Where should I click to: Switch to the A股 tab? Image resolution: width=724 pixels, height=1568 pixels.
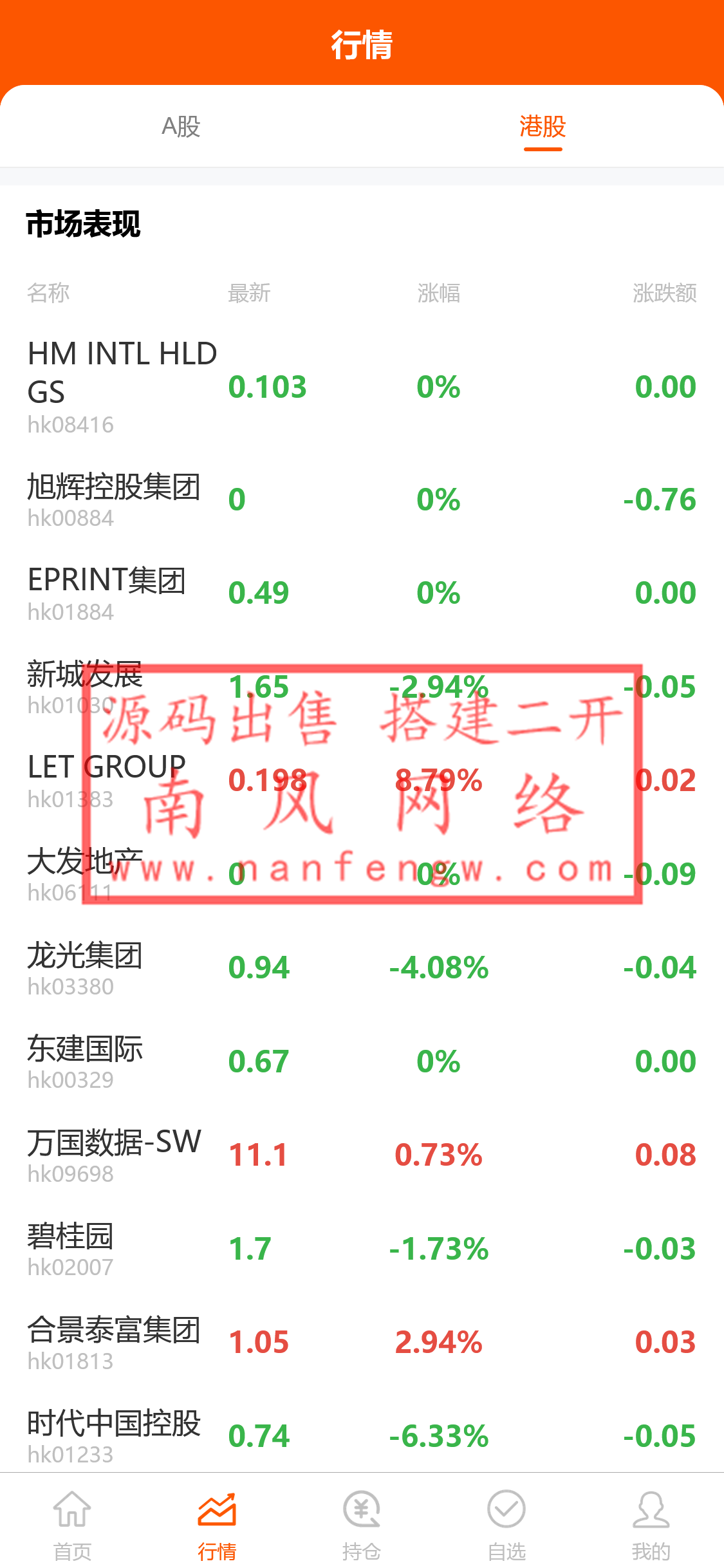coord(181,127)
